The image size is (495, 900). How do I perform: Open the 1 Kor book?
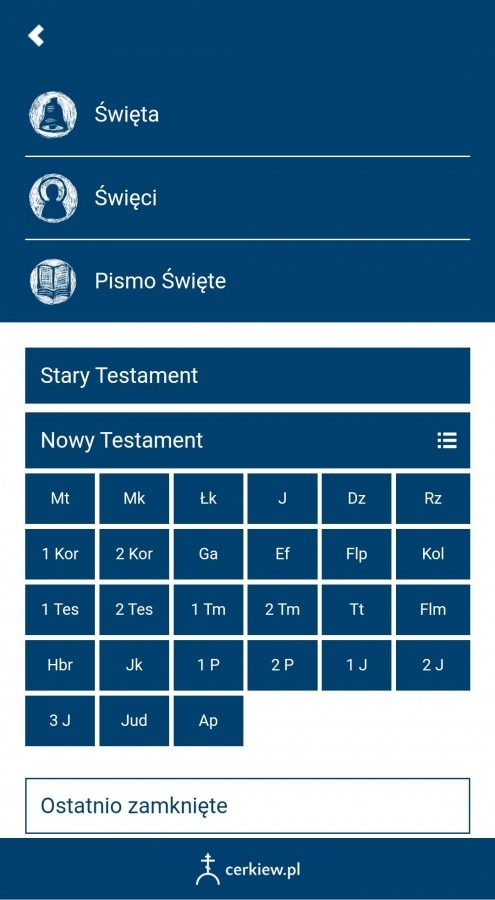pyautogui.click(x=60, y=554)
